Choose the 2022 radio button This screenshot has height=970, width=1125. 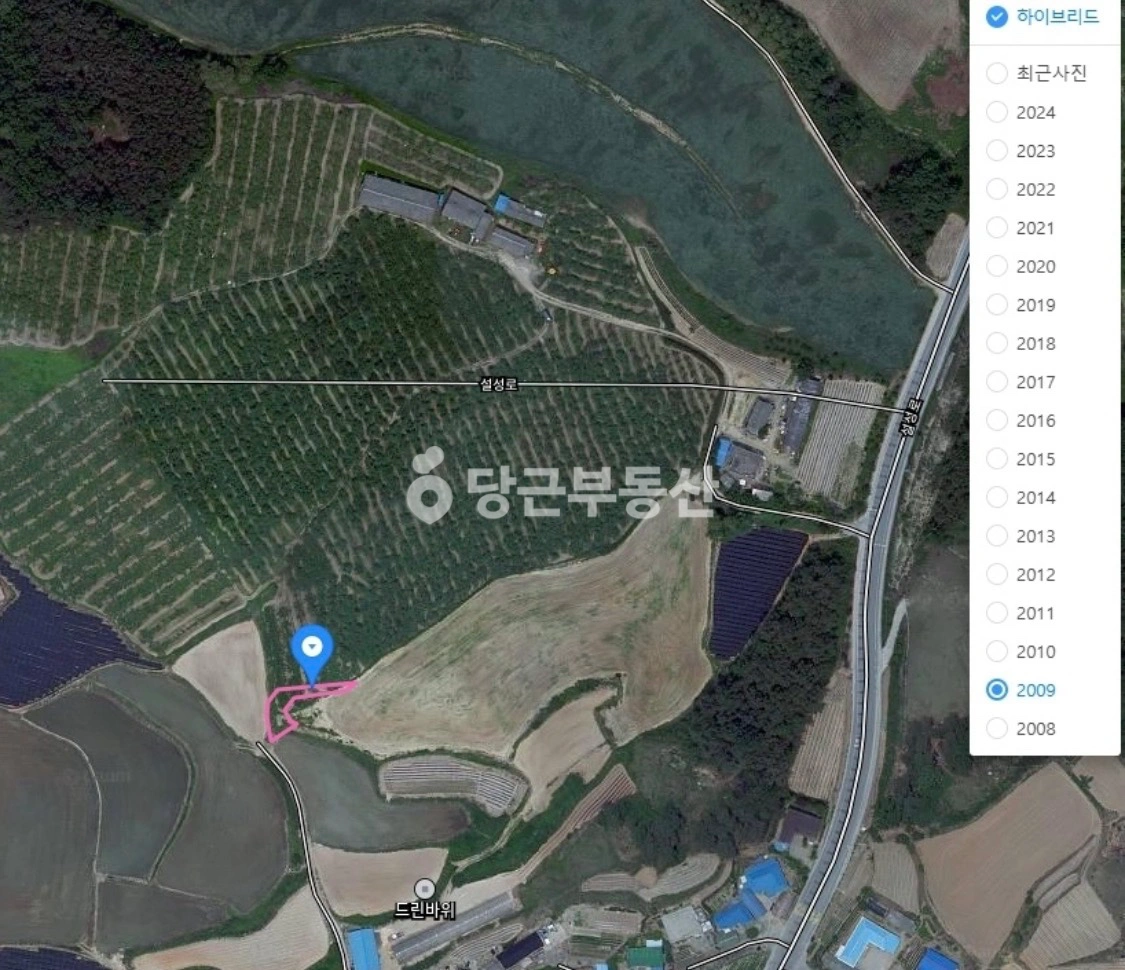tap(997, 189)
